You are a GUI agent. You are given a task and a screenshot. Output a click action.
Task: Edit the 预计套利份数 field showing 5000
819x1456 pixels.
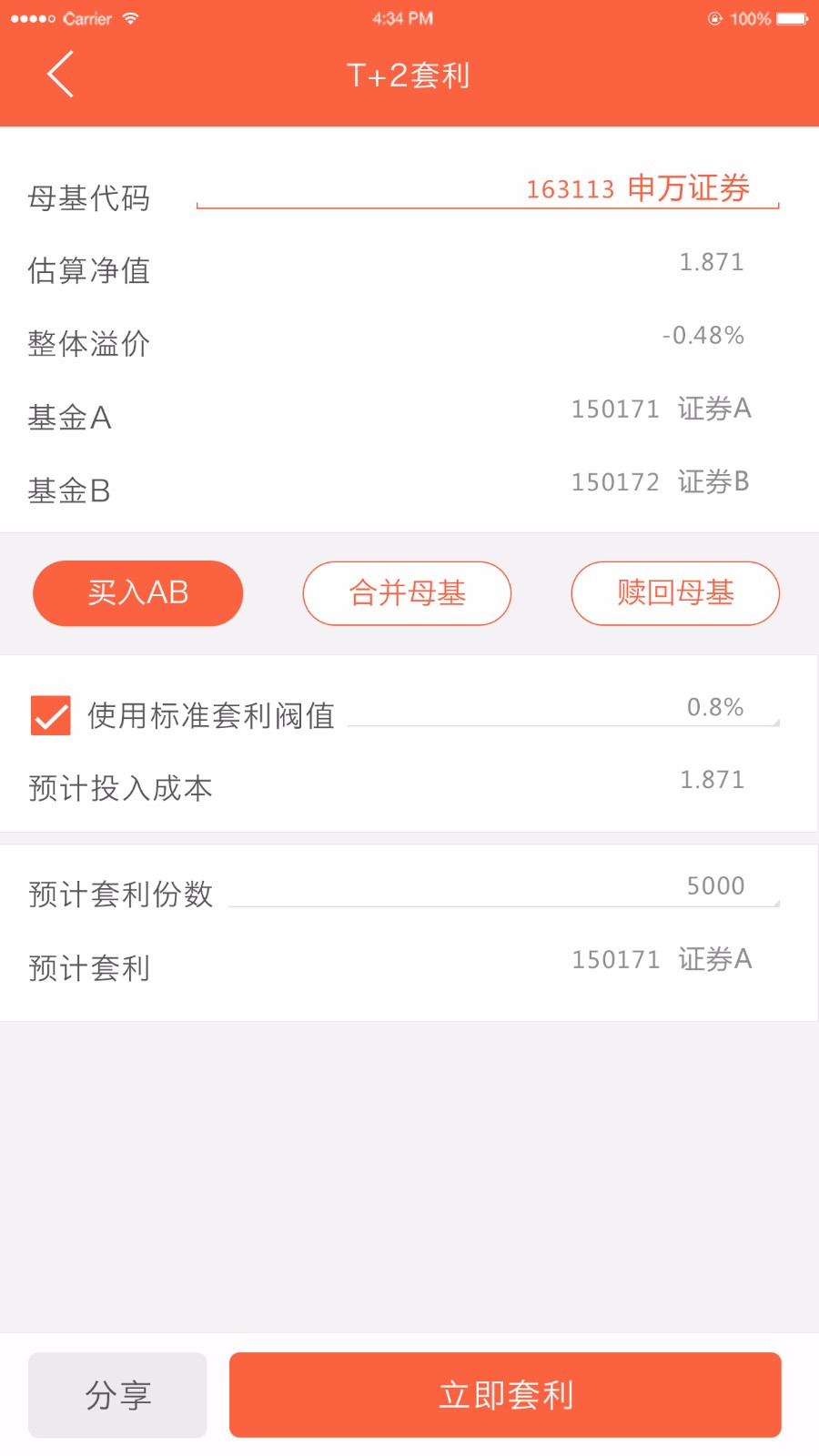pos(504,886)
